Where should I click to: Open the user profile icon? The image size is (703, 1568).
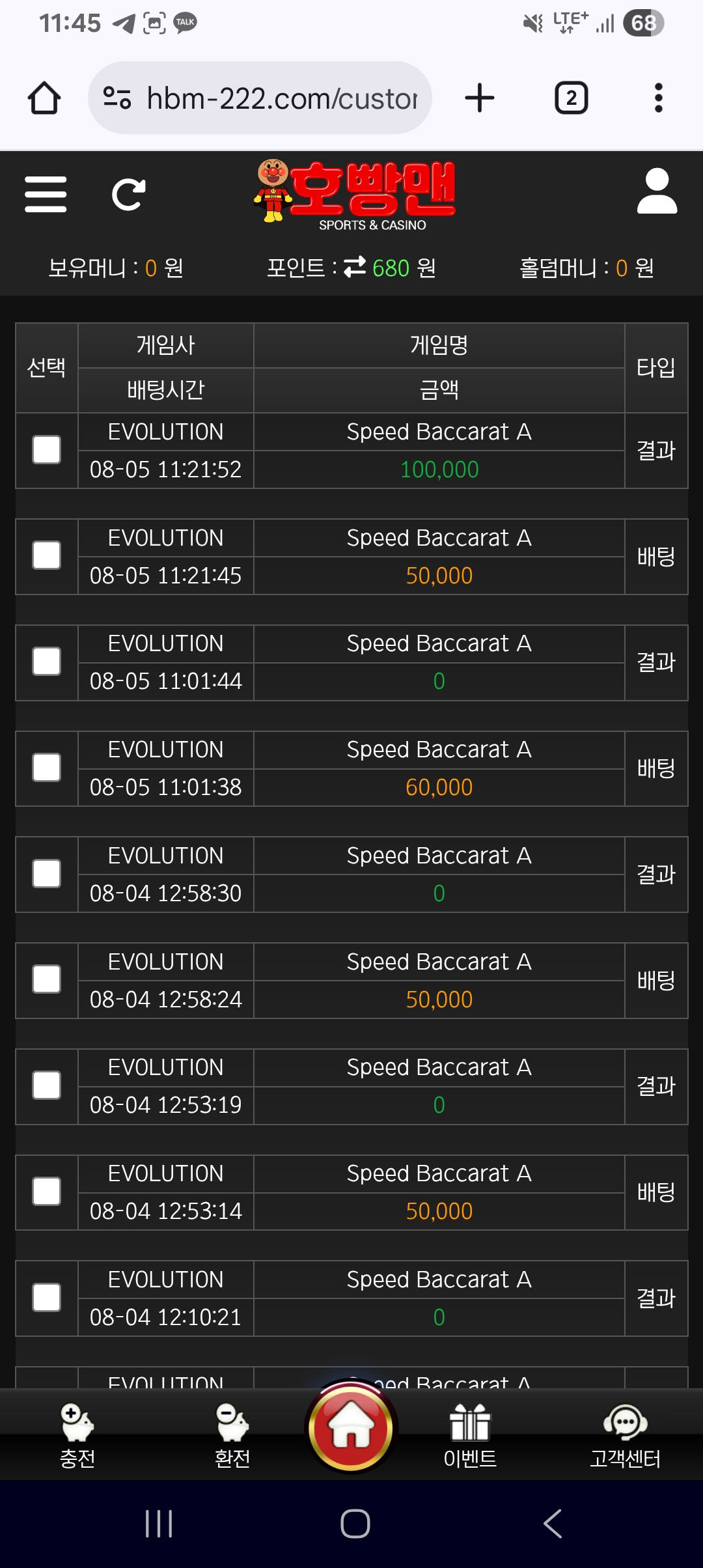(x=657, y=191)
